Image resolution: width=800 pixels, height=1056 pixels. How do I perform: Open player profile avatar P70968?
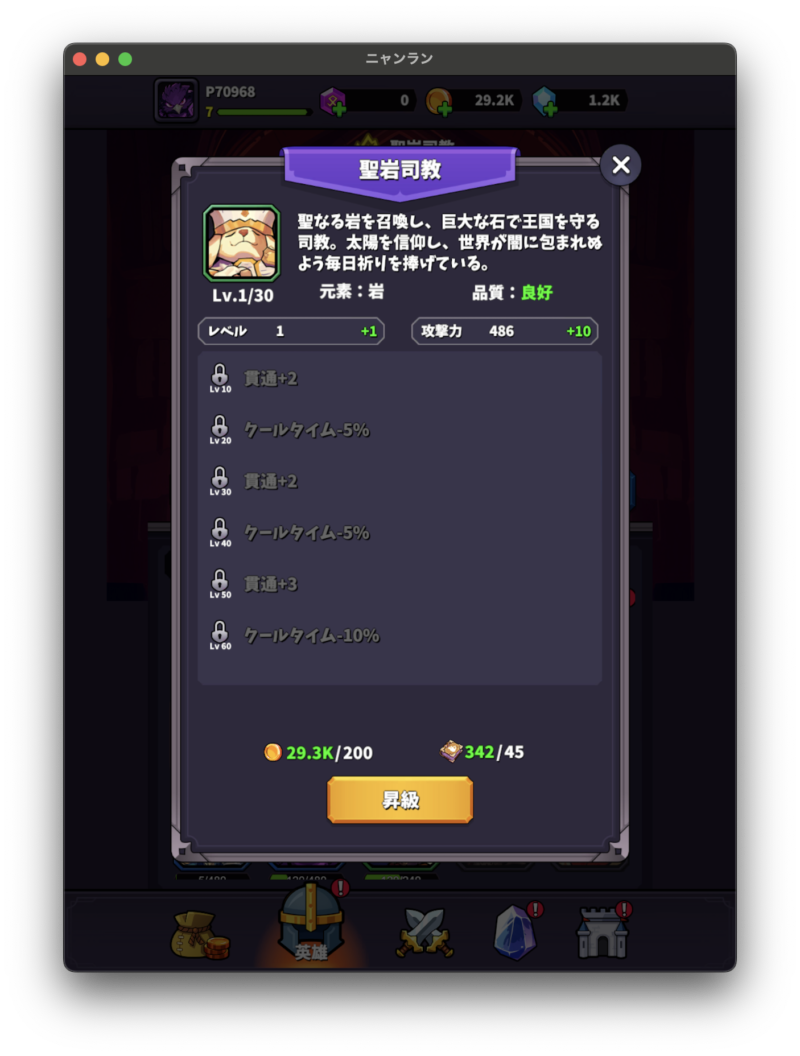coord(176,100)
